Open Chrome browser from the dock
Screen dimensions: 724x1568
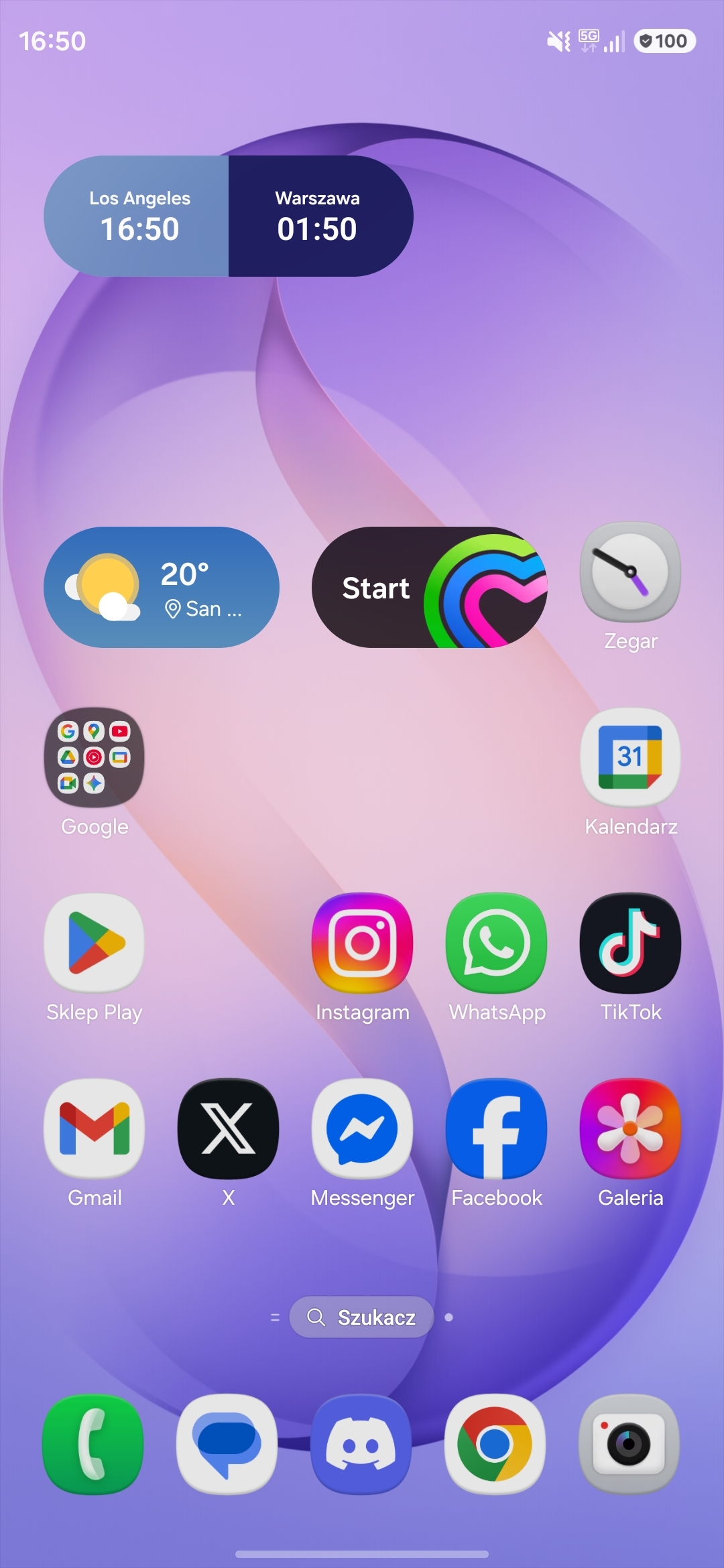495,1444
